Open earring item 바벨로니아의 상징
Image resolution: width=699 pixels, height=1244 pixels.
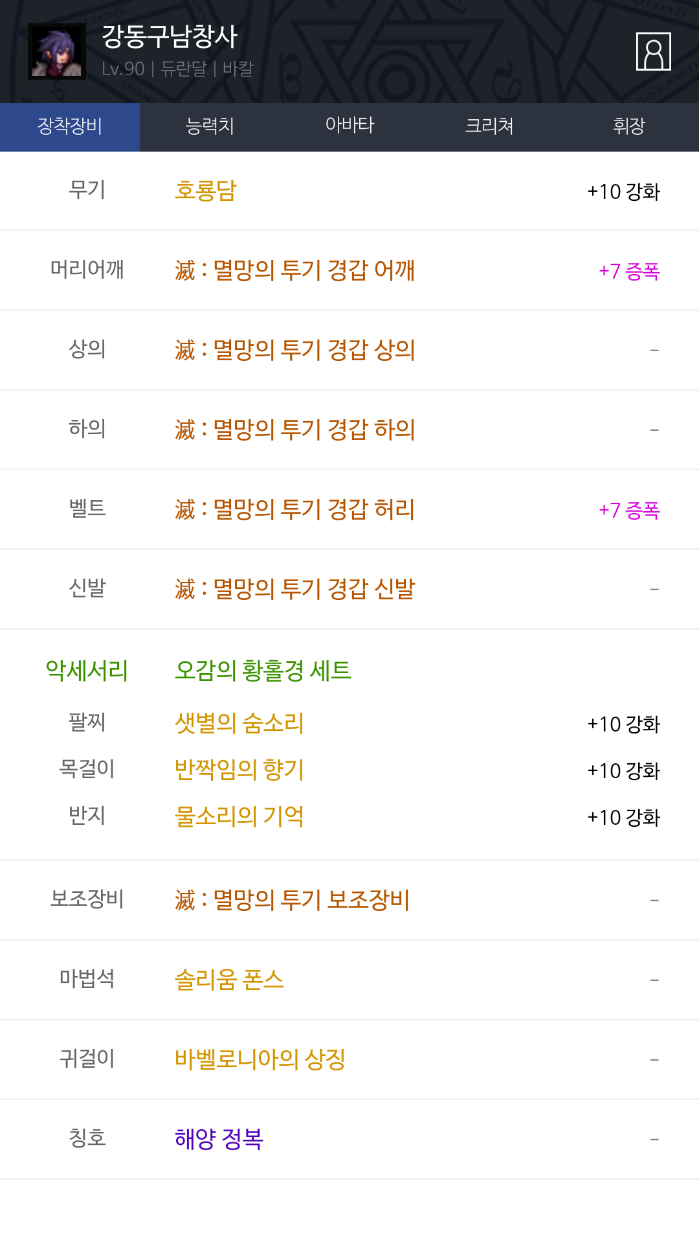pyautogui.click(x=260, y=1059)
